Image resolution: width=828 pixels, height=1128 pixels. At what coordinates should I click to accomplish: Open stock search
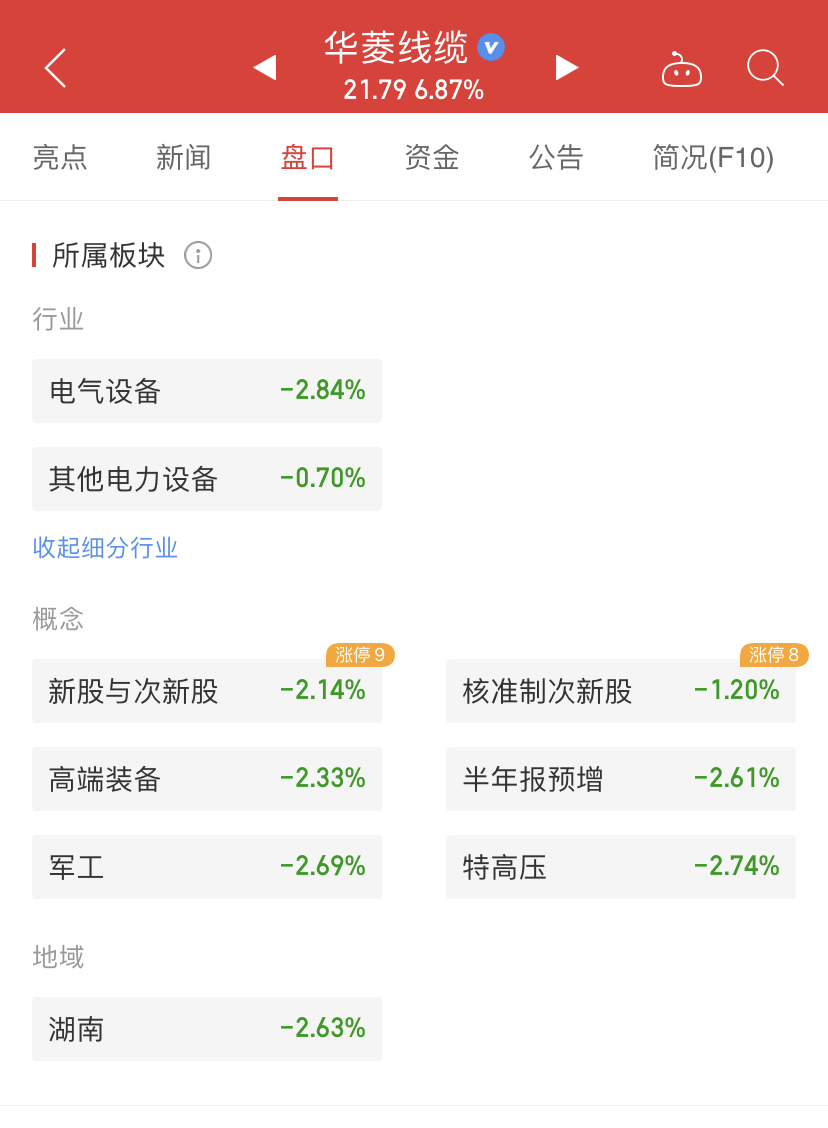(765, 68)
